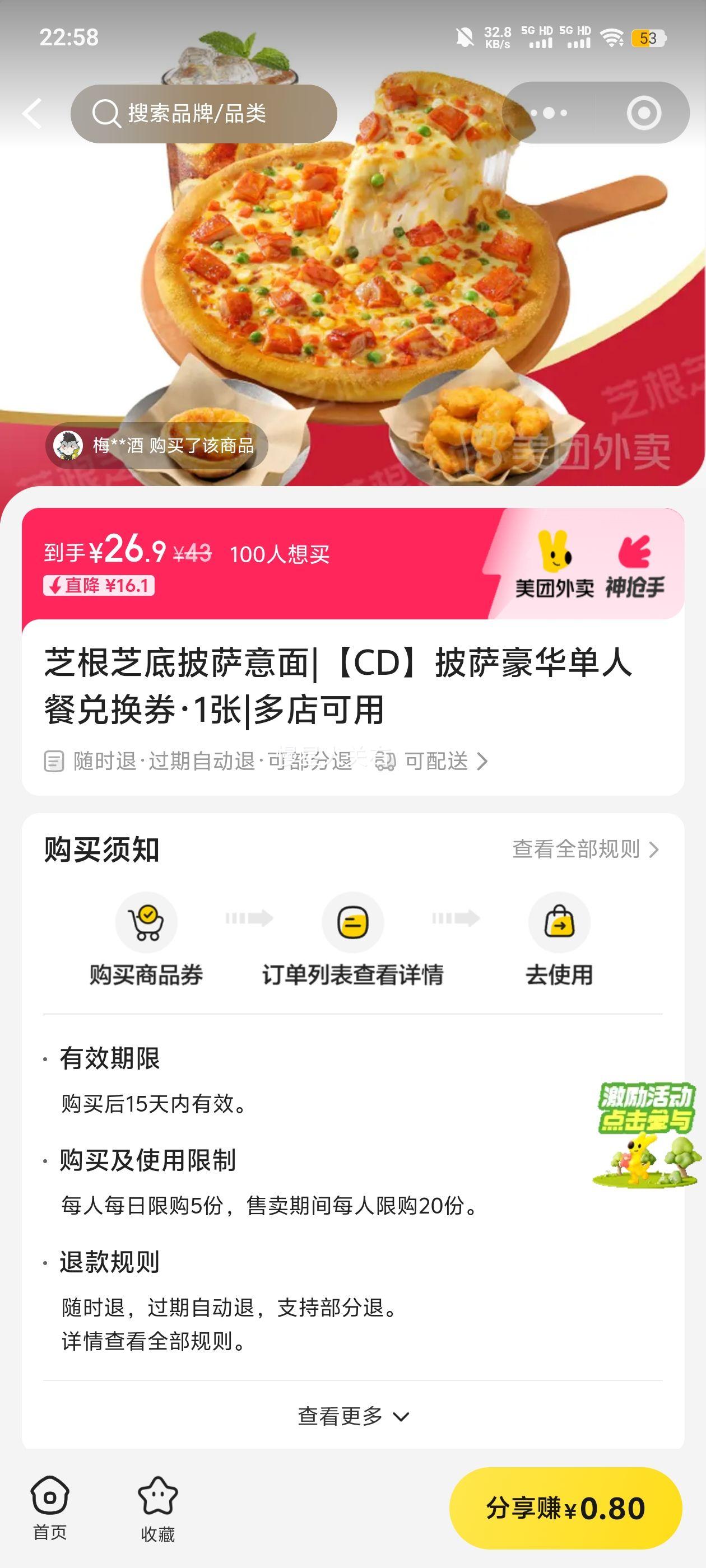Tap the battery indicator showing 53
Viewport: 706px width, 1568px height.
648,38
